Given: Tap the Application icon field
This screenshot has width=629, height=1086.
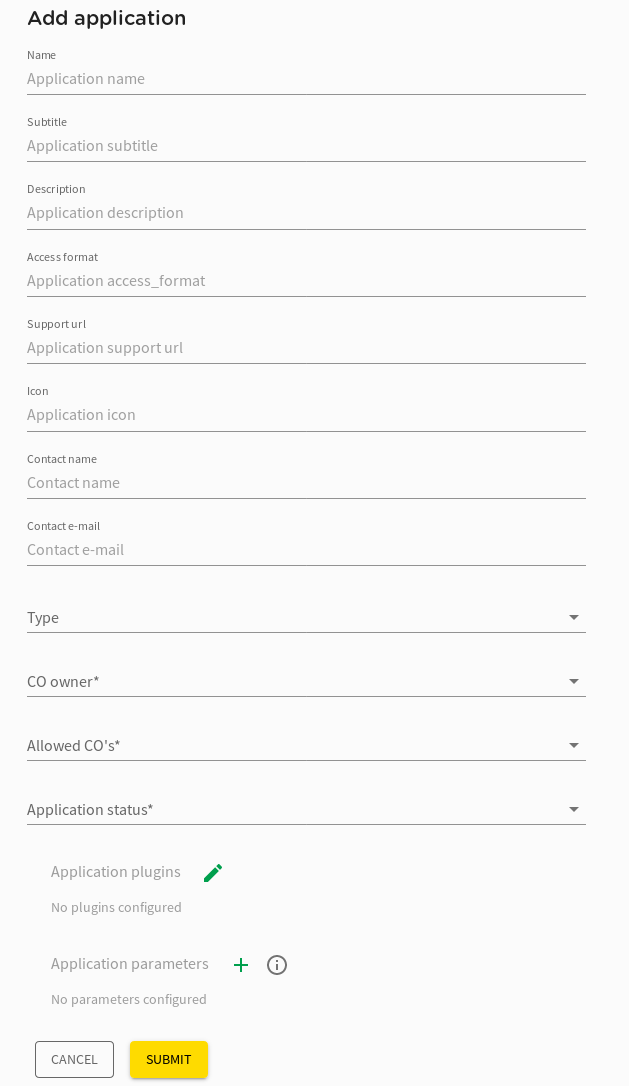Looking at the screenshot, I should coord(306,416).
